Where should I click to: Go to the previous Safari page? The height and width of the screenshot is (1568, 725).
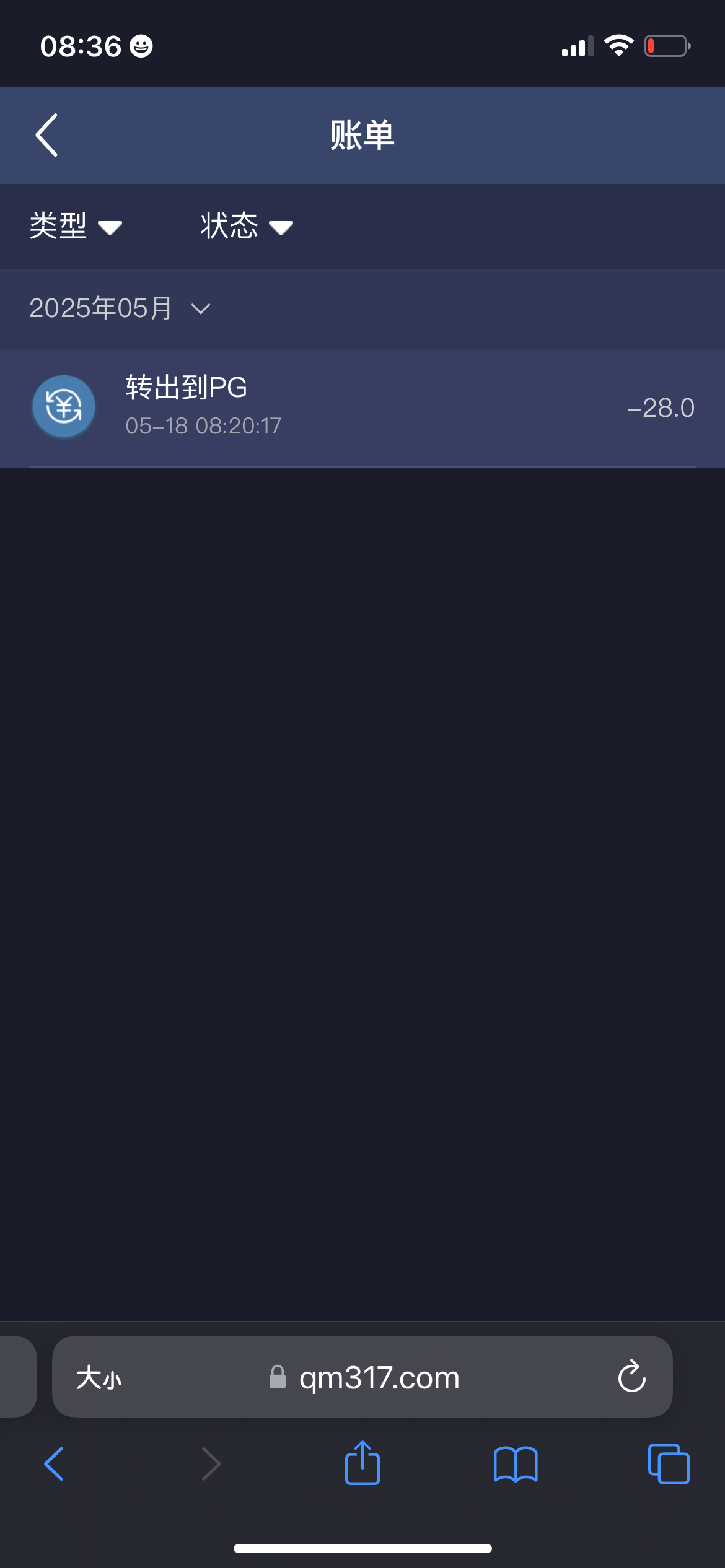(54, 1464)
